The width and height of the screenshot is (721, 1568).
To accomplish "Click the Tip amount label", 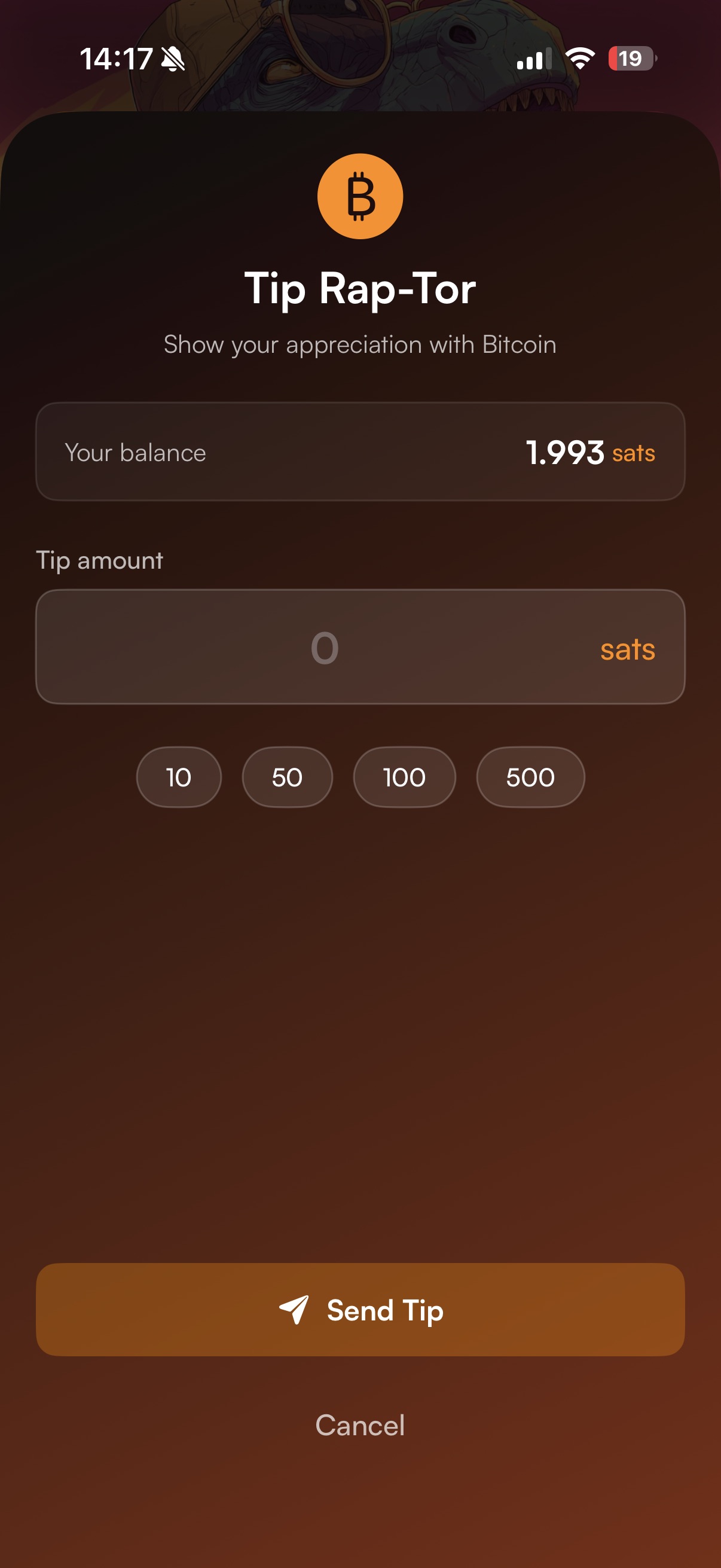I will (99, 560).
